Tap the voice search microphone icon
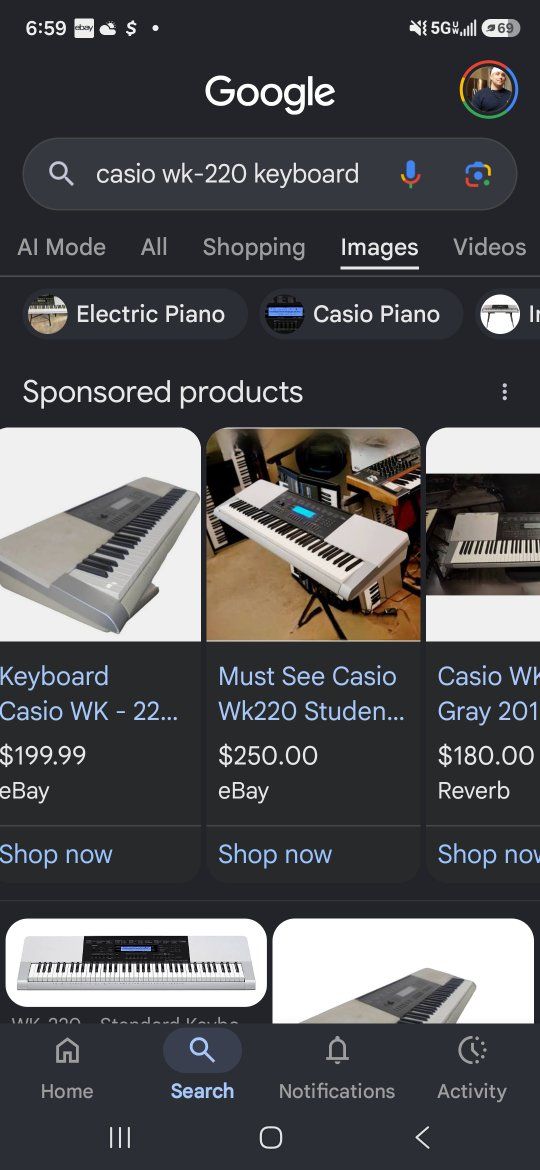The height and width of the screenshot is (1170, 540). [x=410, y=174]
